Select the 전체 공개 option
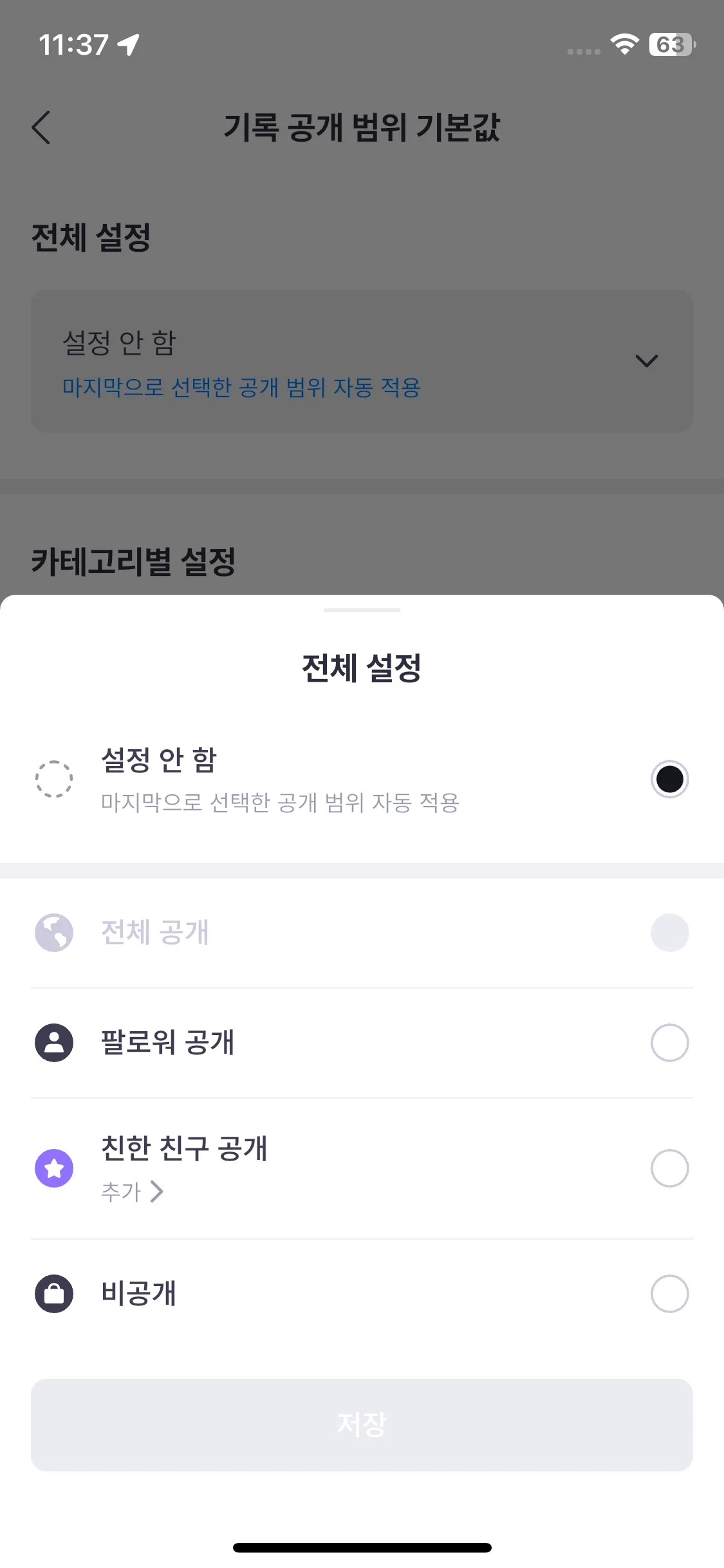The height and width of the screenshot is (1568, 724). point(669,932)
